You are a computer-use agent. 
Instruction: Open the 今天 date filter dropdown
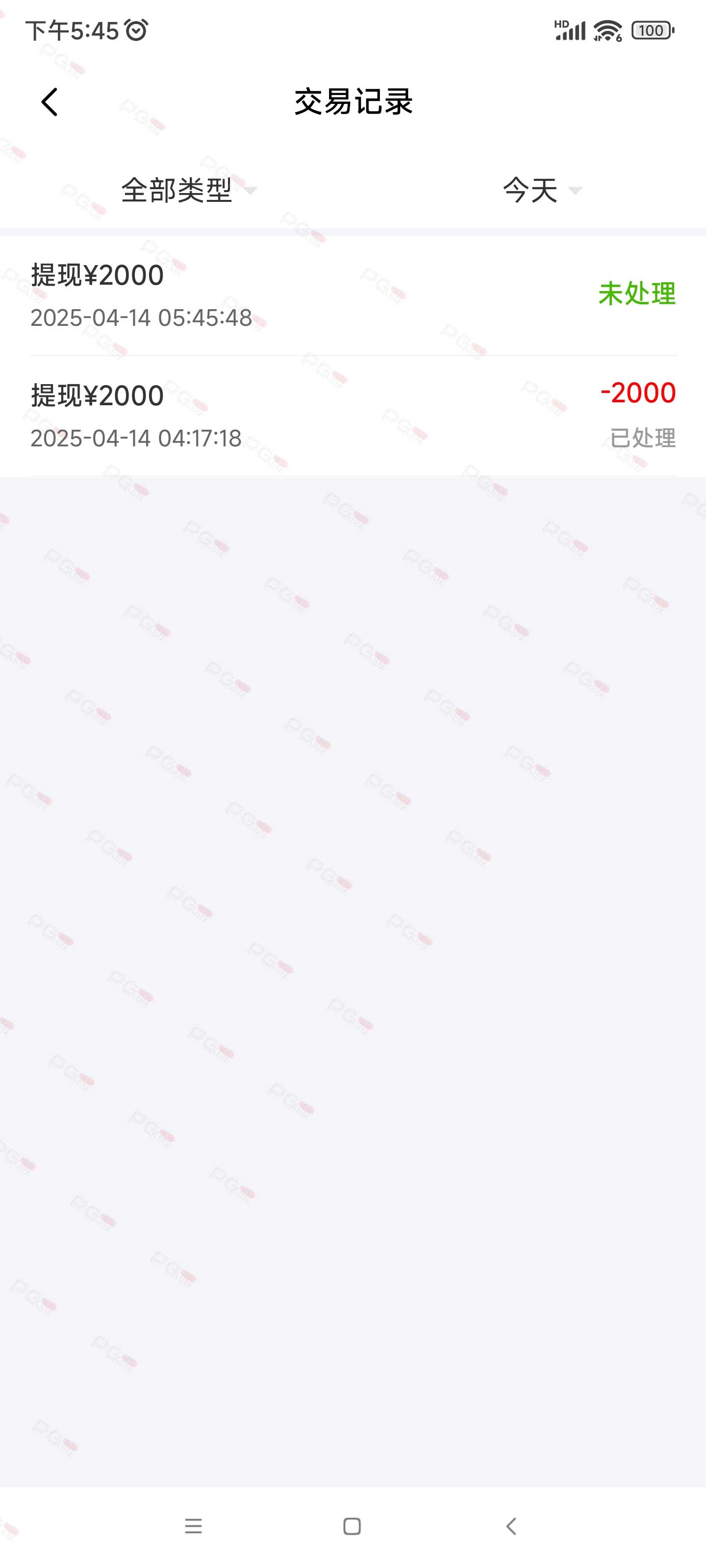(x=542, y=191)
